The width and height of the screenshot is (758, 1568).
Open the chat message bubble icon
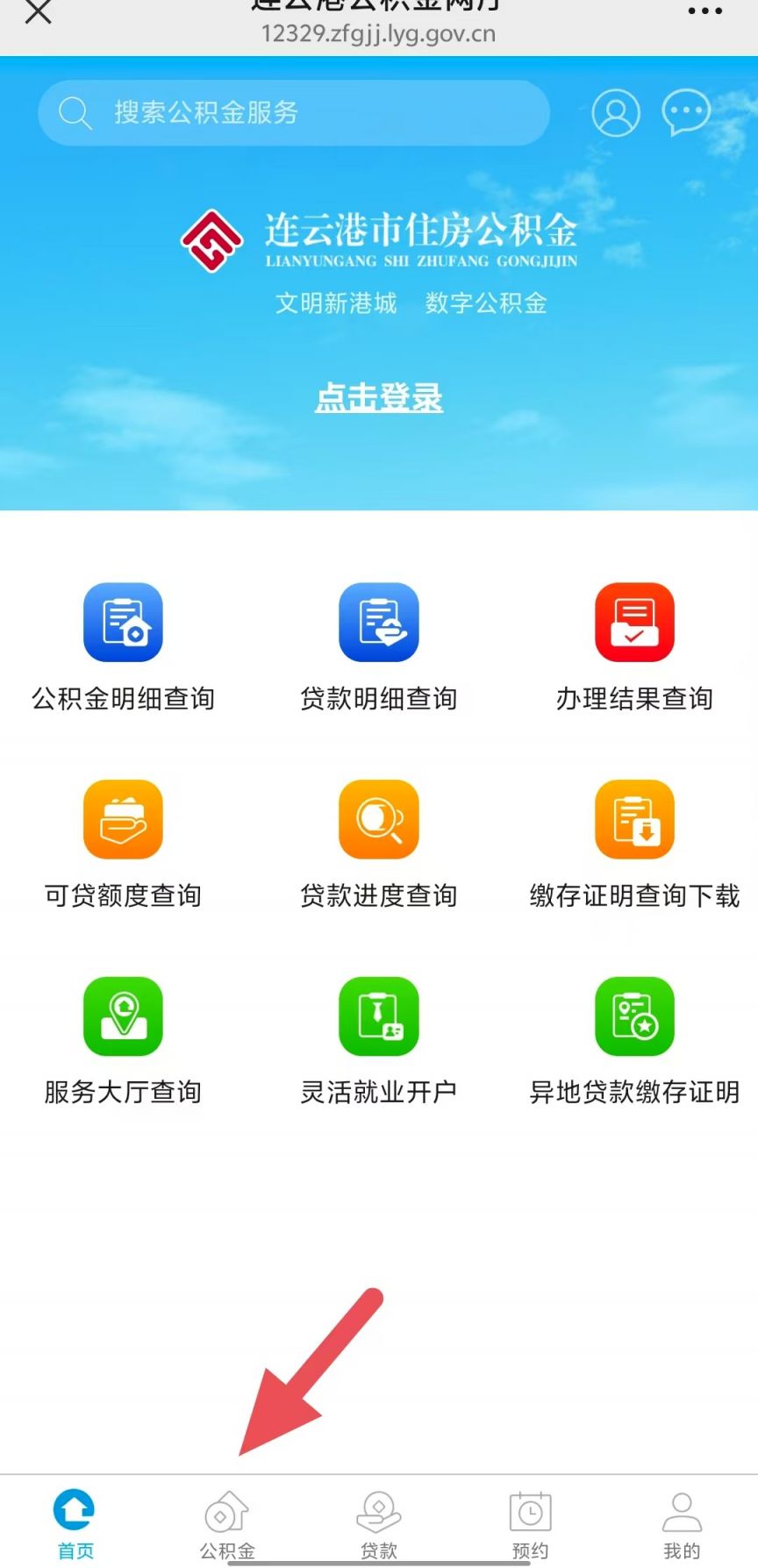[x=686, y=113]
